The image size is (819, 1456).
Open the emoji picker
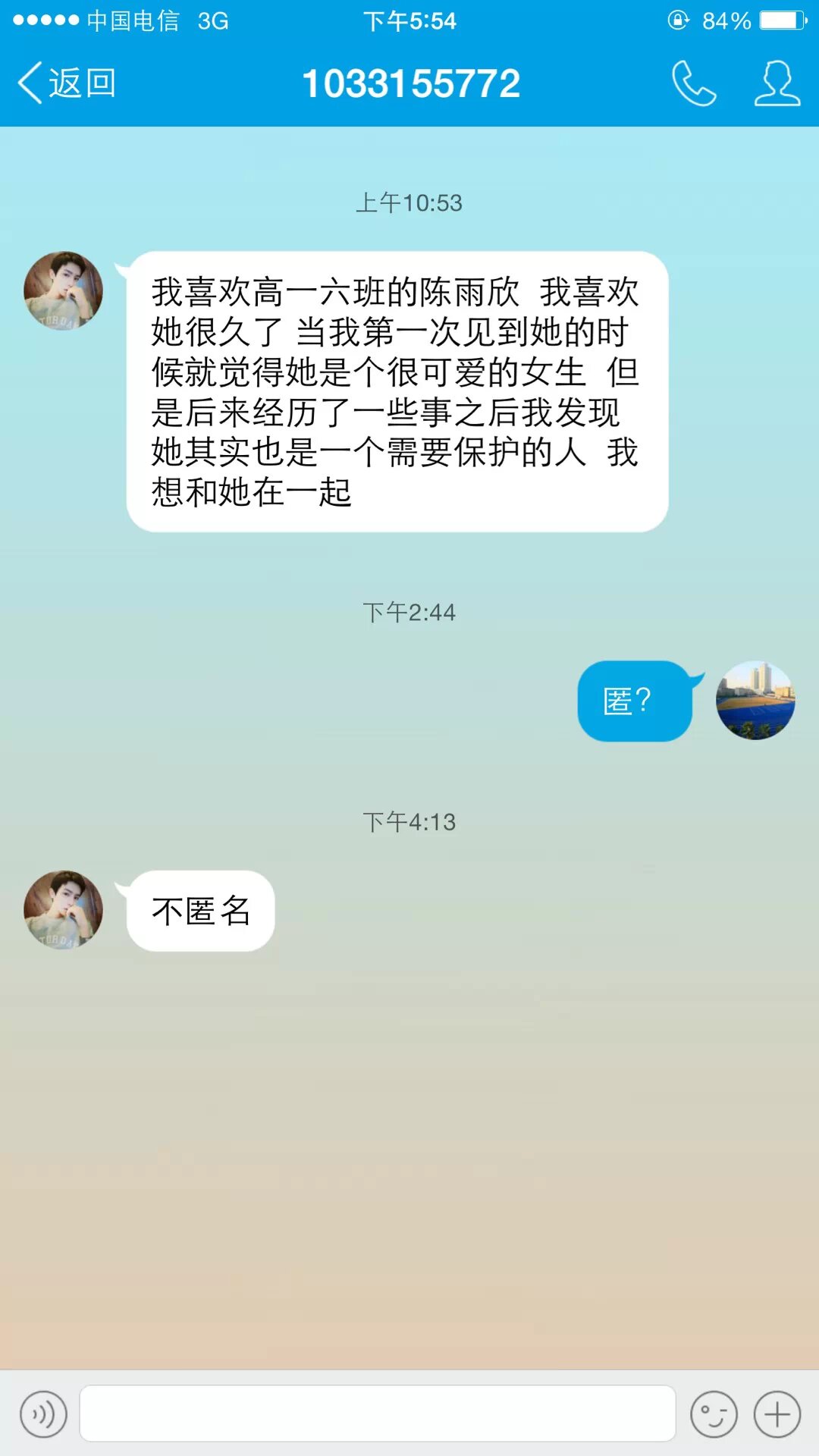click(714, 1414)
